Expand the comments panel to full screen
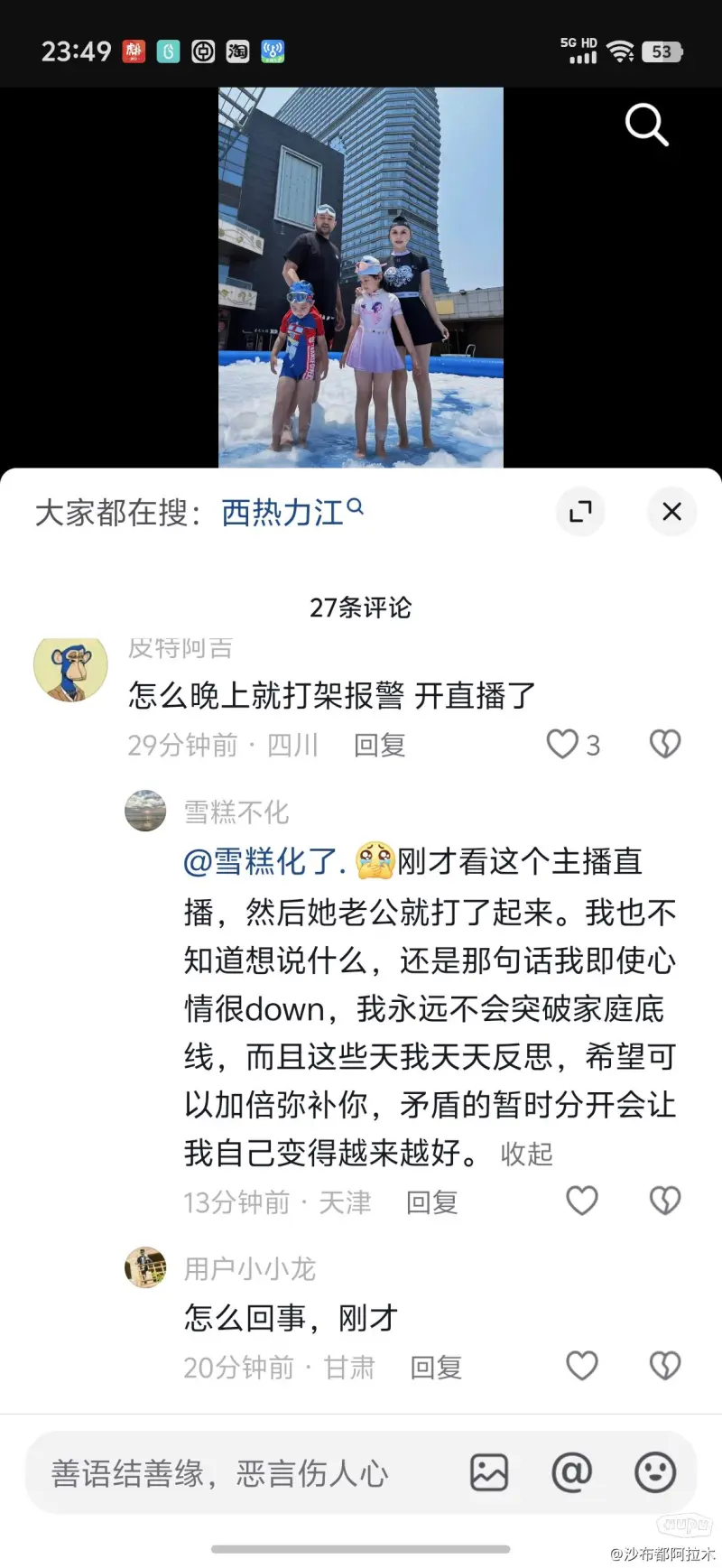This screenshot has width=722, height=1568. 580,511
